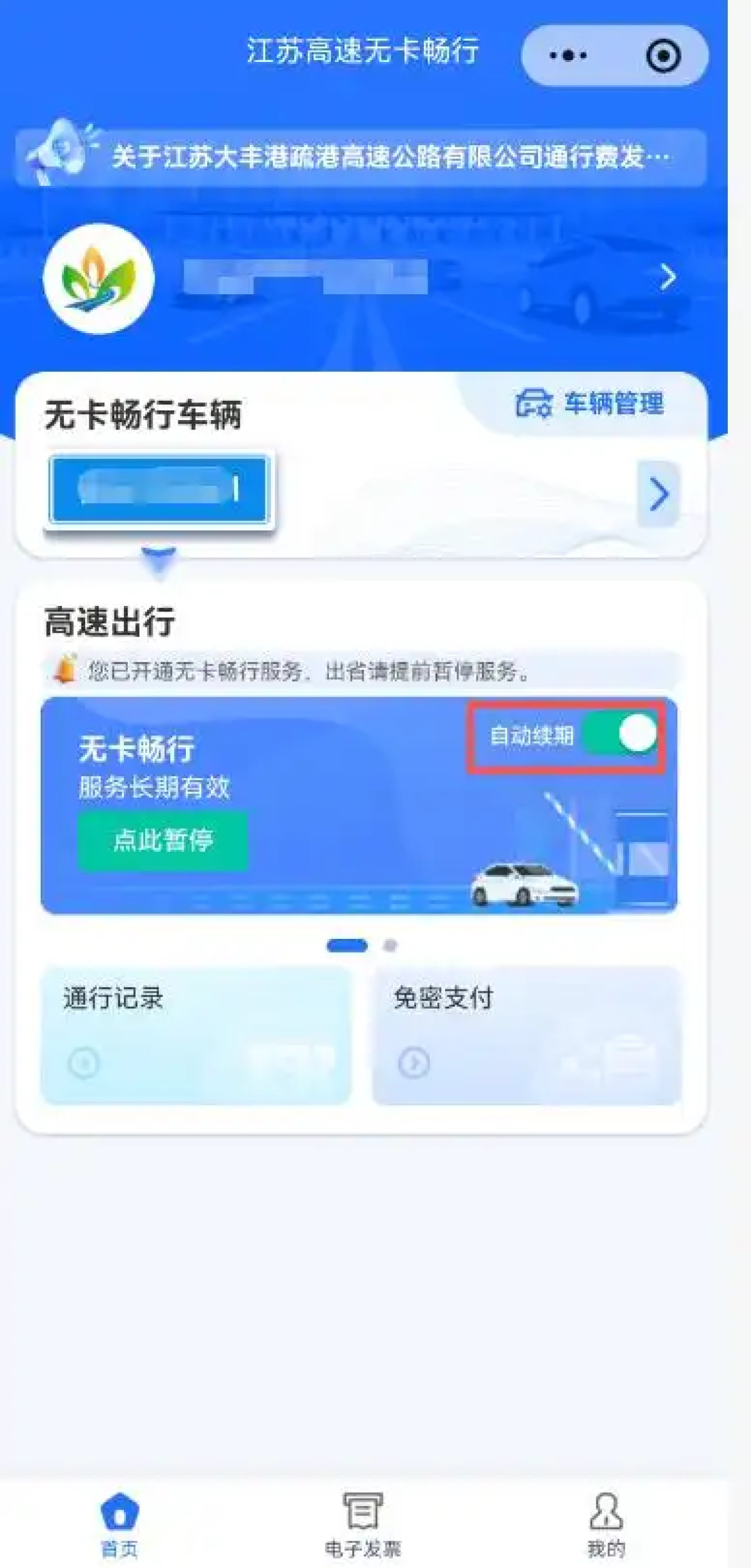Viewport: 751px width, 1568px height.
Task: Toggle the 自动续期 auto-renewal switch
Action: point(620,734)
